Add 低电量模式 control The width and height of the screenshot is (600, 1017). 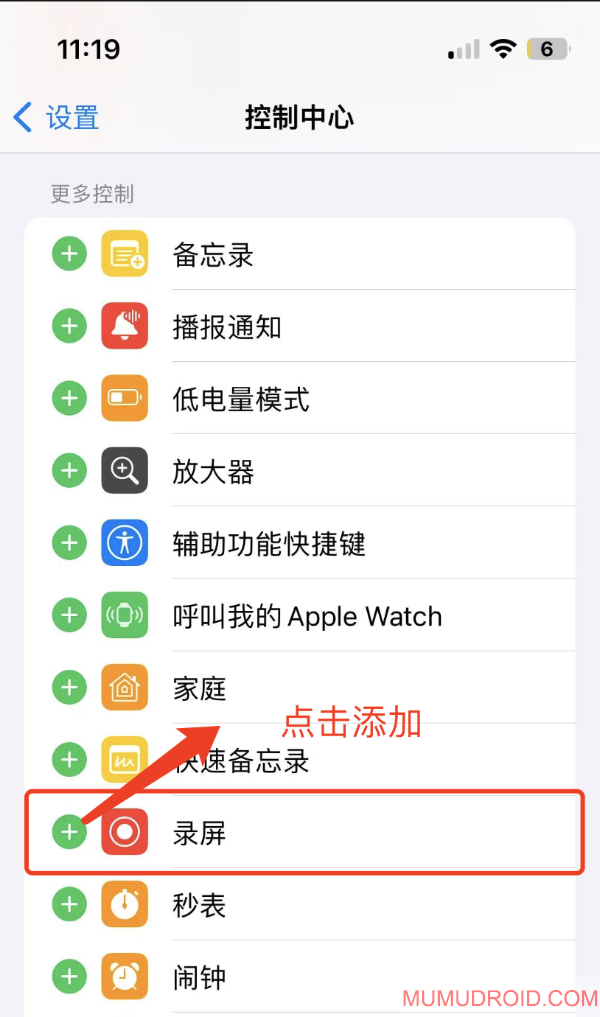point(69,399)
